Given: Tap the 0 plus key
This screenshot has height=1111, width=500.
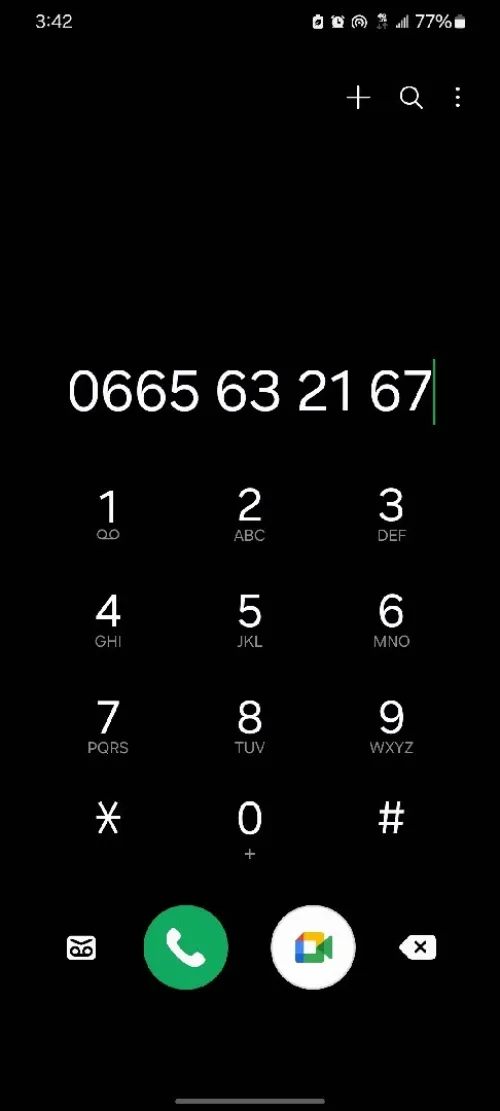Looking at the screenshot, I should (x=249, y=830).
